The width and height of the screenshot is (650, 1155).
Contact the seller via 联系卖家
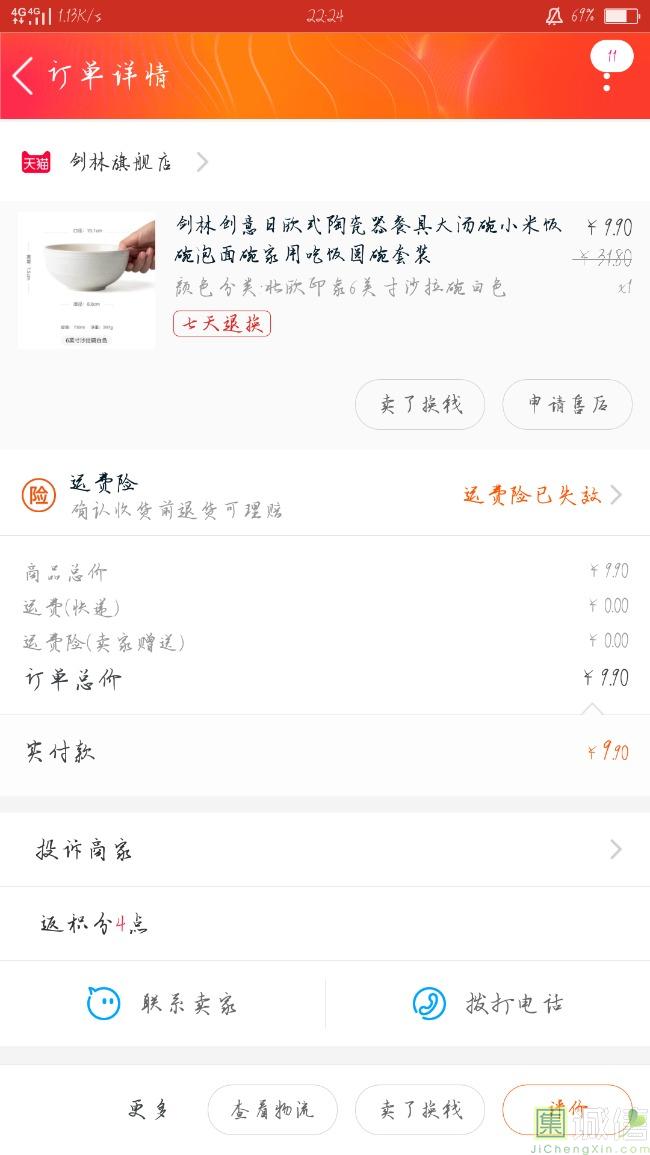[163, 1003]
